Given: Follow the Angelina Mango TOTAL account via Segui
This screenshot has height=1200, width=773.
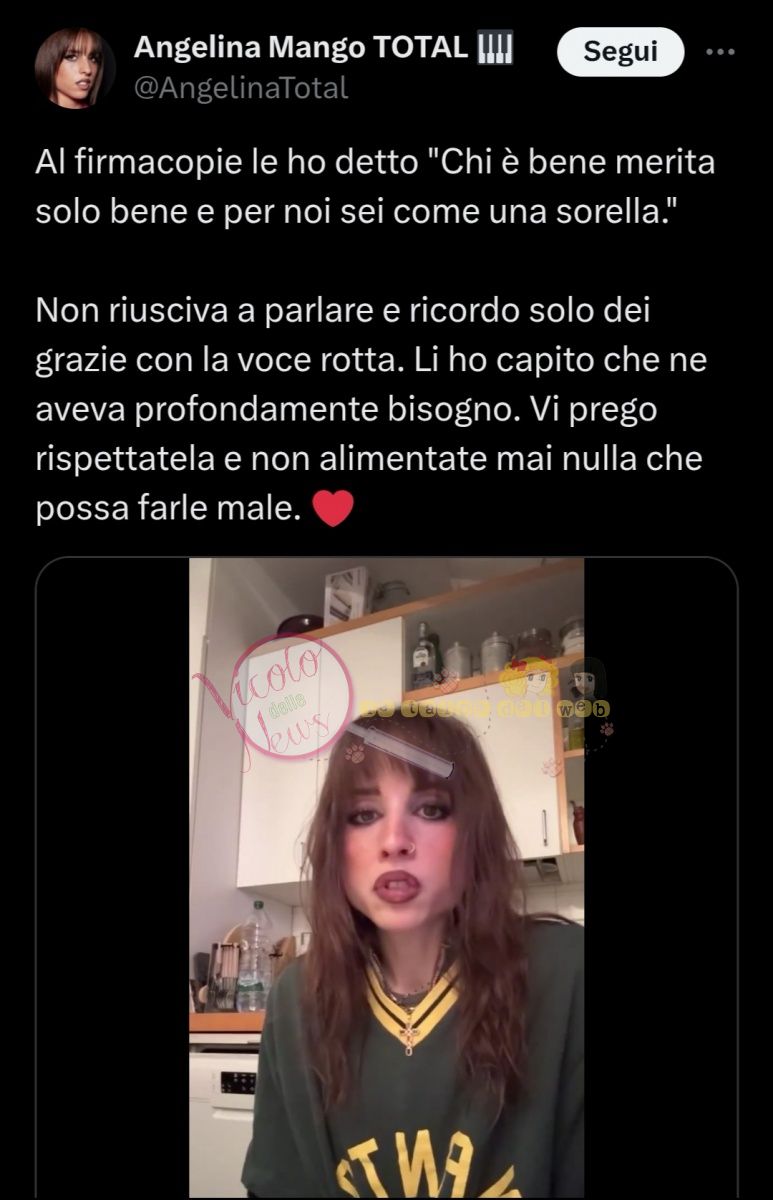Looking at the screenshot, I should tap(620, 52).
